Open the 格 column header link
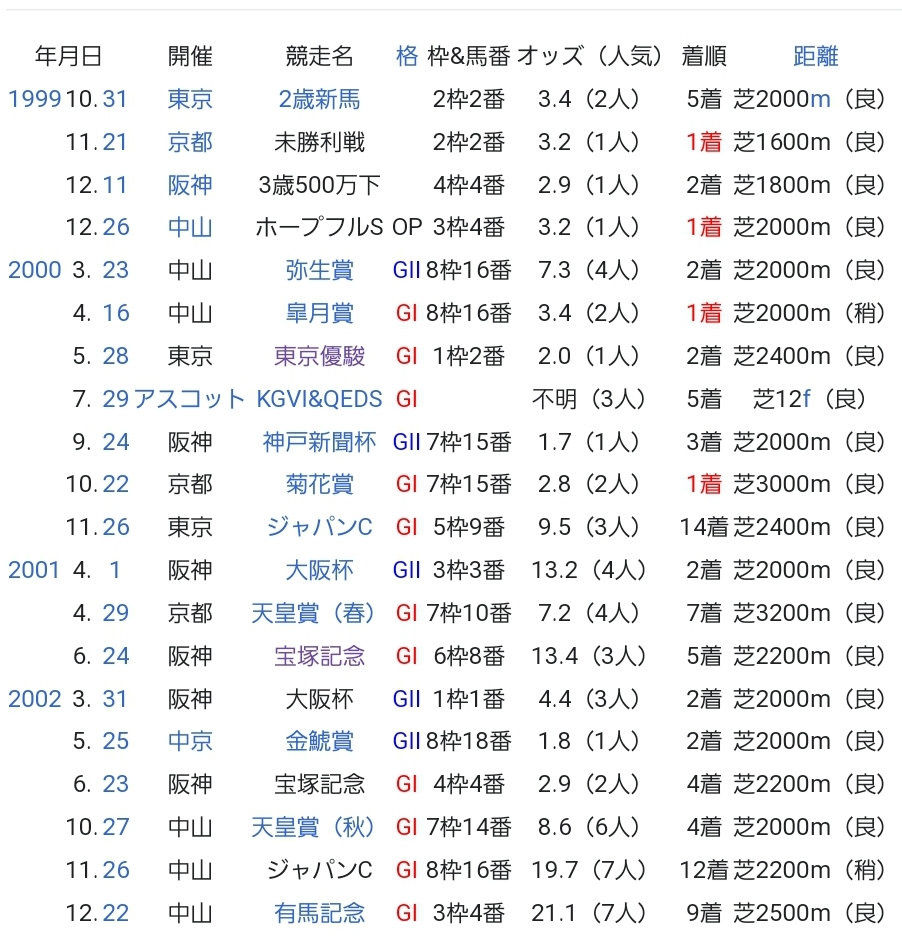This screenshot has height=947, width=902. pyautogui.click(x=406, y=56)
